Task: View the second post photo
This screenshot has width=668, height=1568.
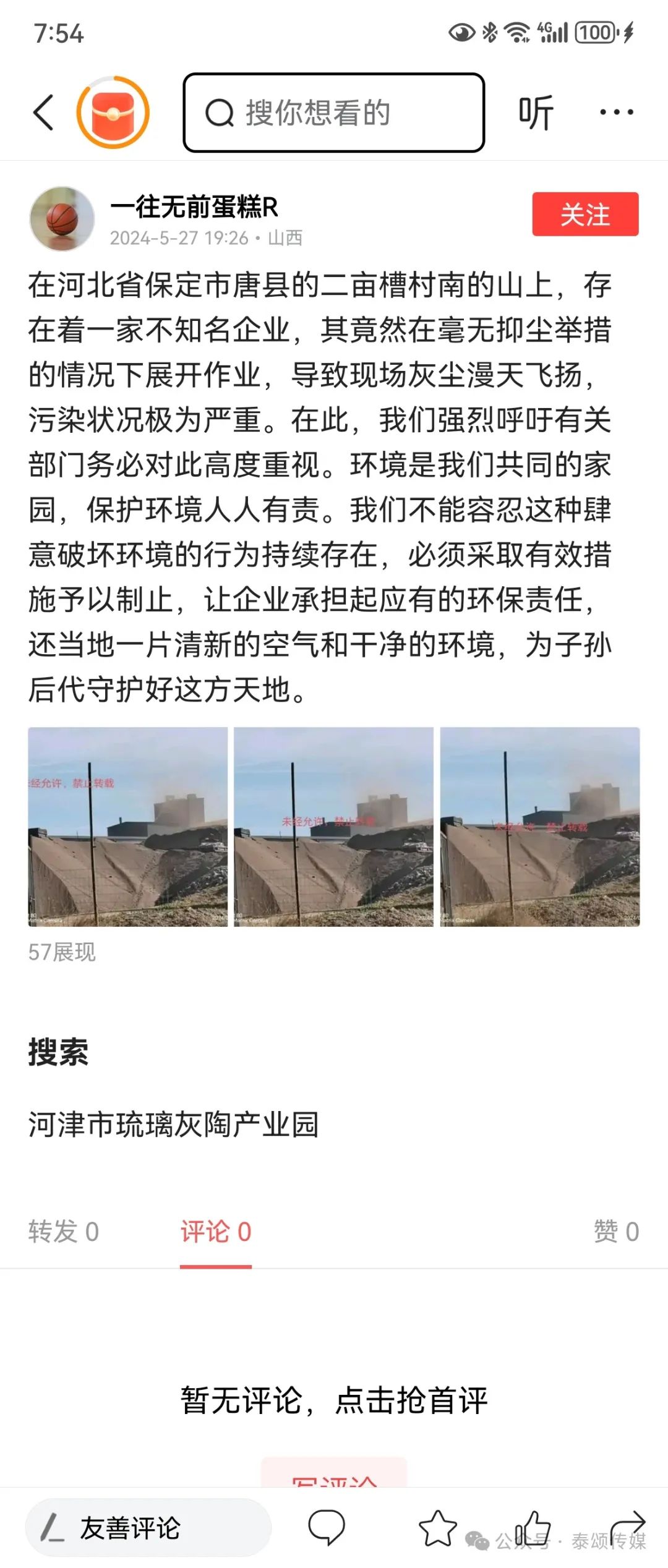Action: point(333,827)
